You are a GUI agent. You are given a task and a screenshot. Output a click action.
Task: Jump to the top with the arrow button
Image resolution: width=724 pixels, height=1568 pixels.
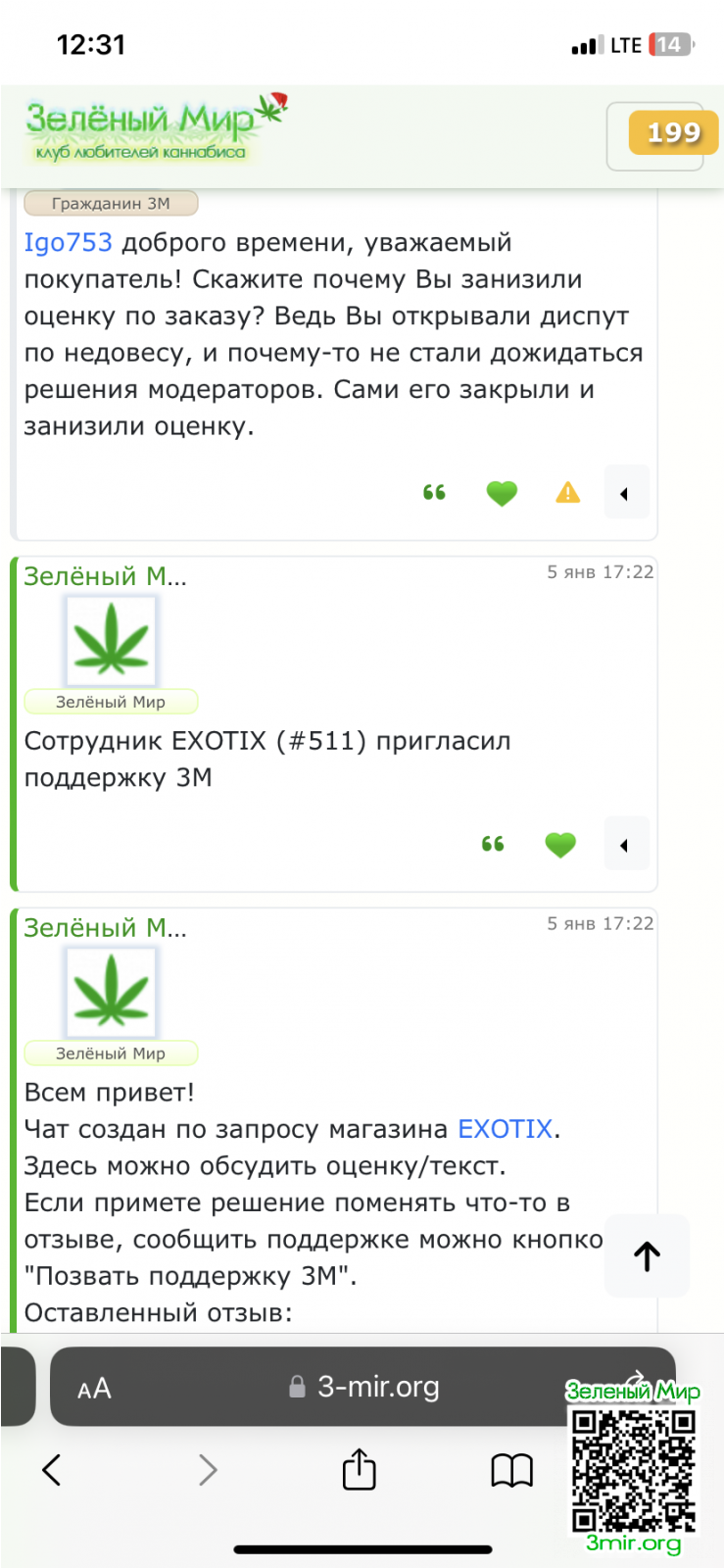pyautogui.click(x=647, y=1255)
